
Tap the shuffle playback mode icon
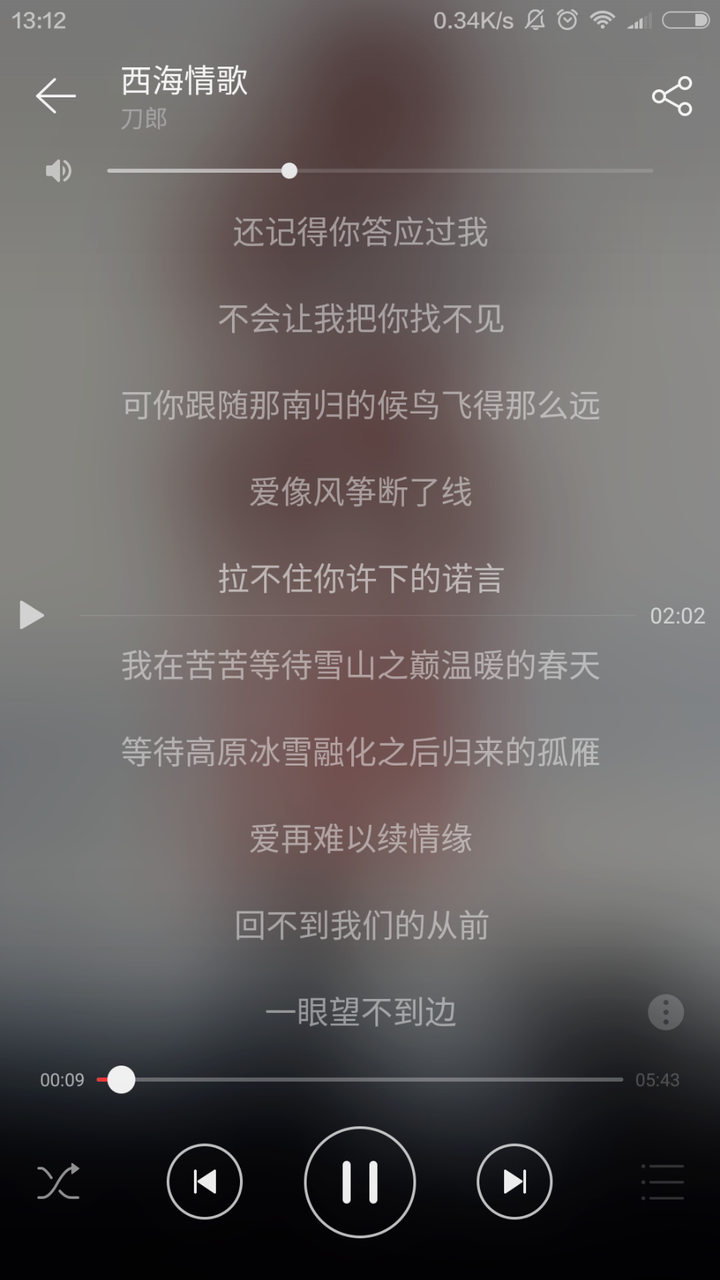point(57,1181)
